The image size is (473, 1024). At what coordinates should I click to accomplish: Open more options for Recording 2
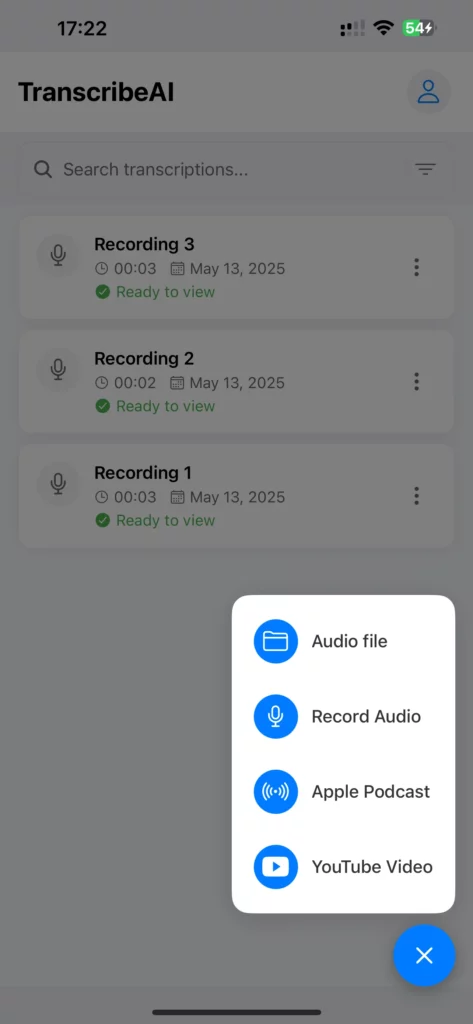point(416,381)
